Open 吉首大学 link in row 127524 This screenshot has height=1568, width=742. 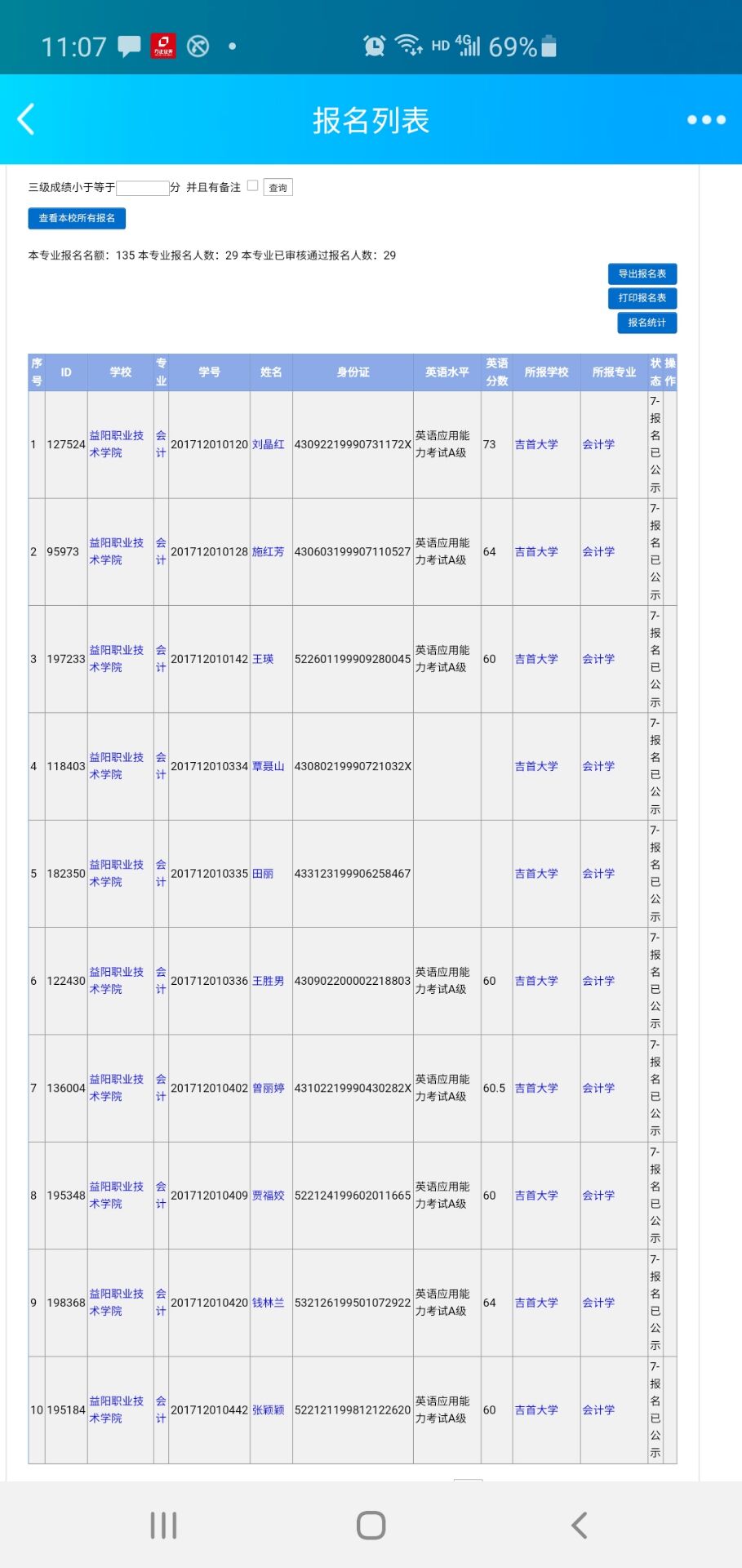click(x=536, y=444)
